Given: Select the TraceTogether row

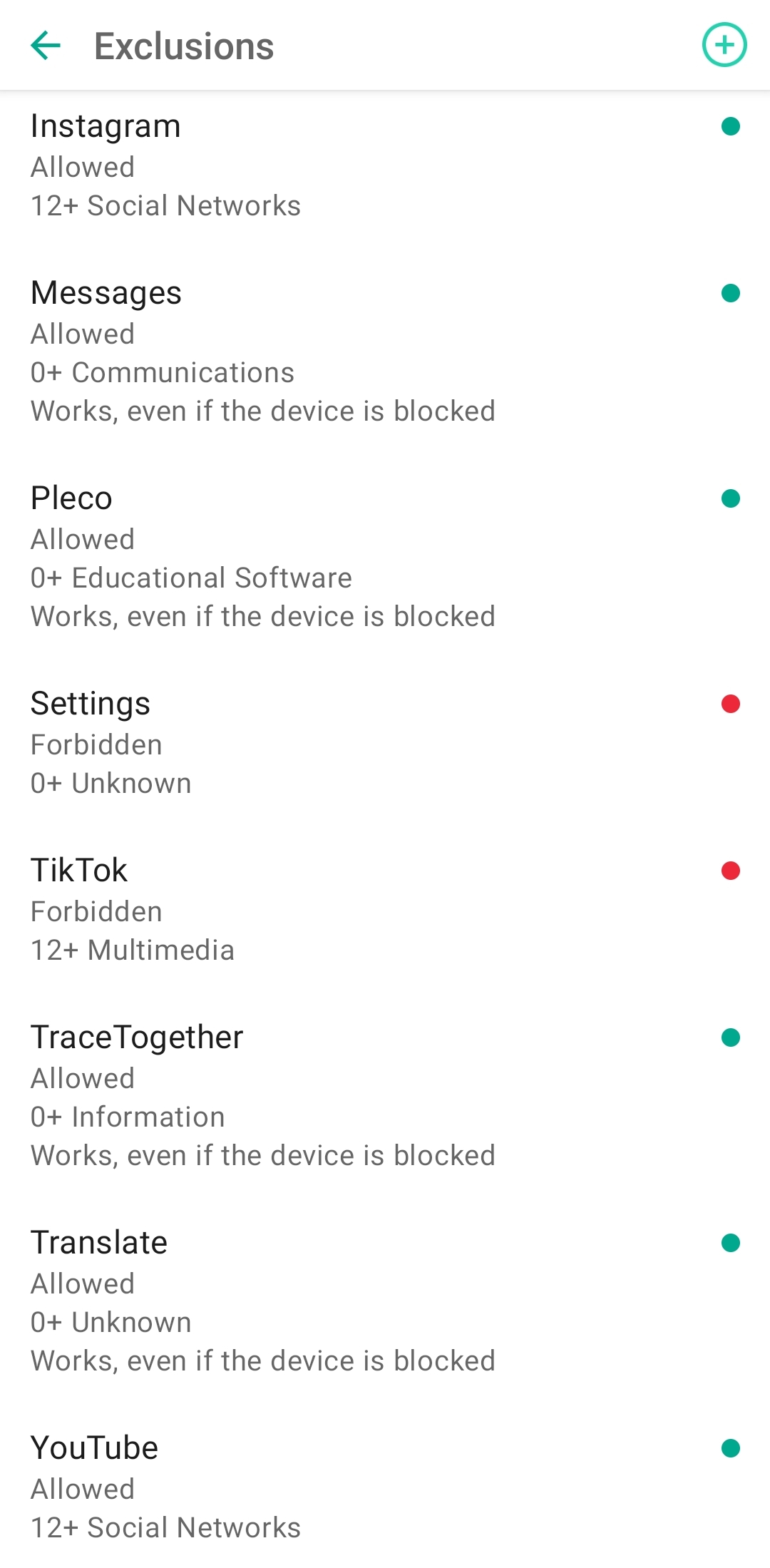Looking at the screenshot, I should coord(385,1096).
